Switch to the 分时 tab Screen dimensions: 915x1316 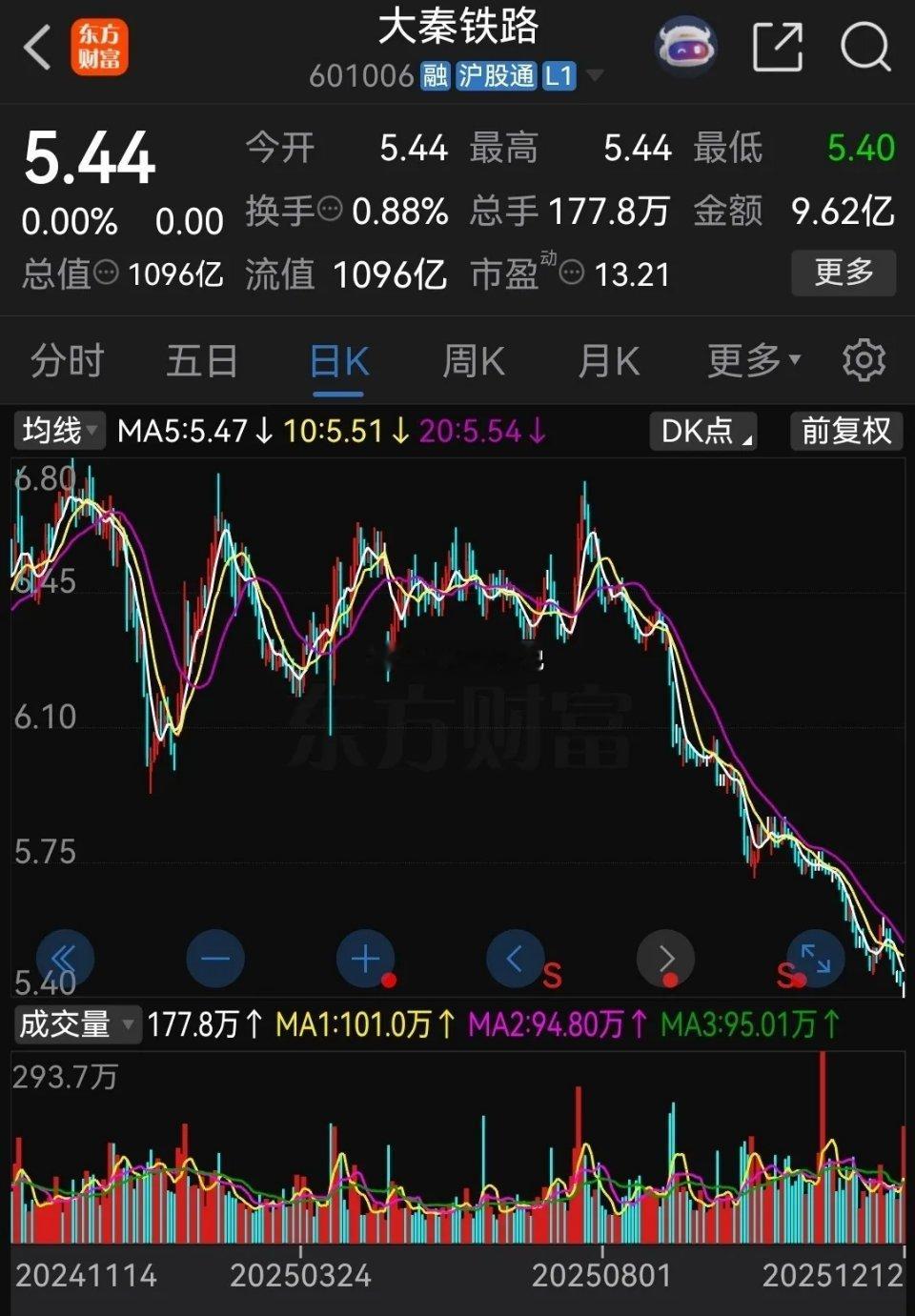(x=66, y=361)
